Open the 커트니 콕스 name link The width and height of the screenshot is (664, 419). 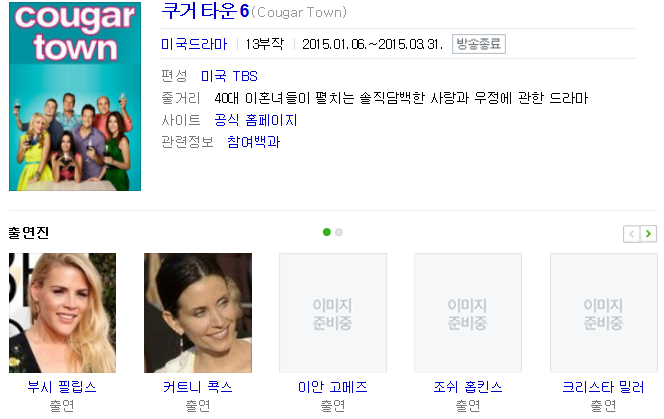point(198,387)
